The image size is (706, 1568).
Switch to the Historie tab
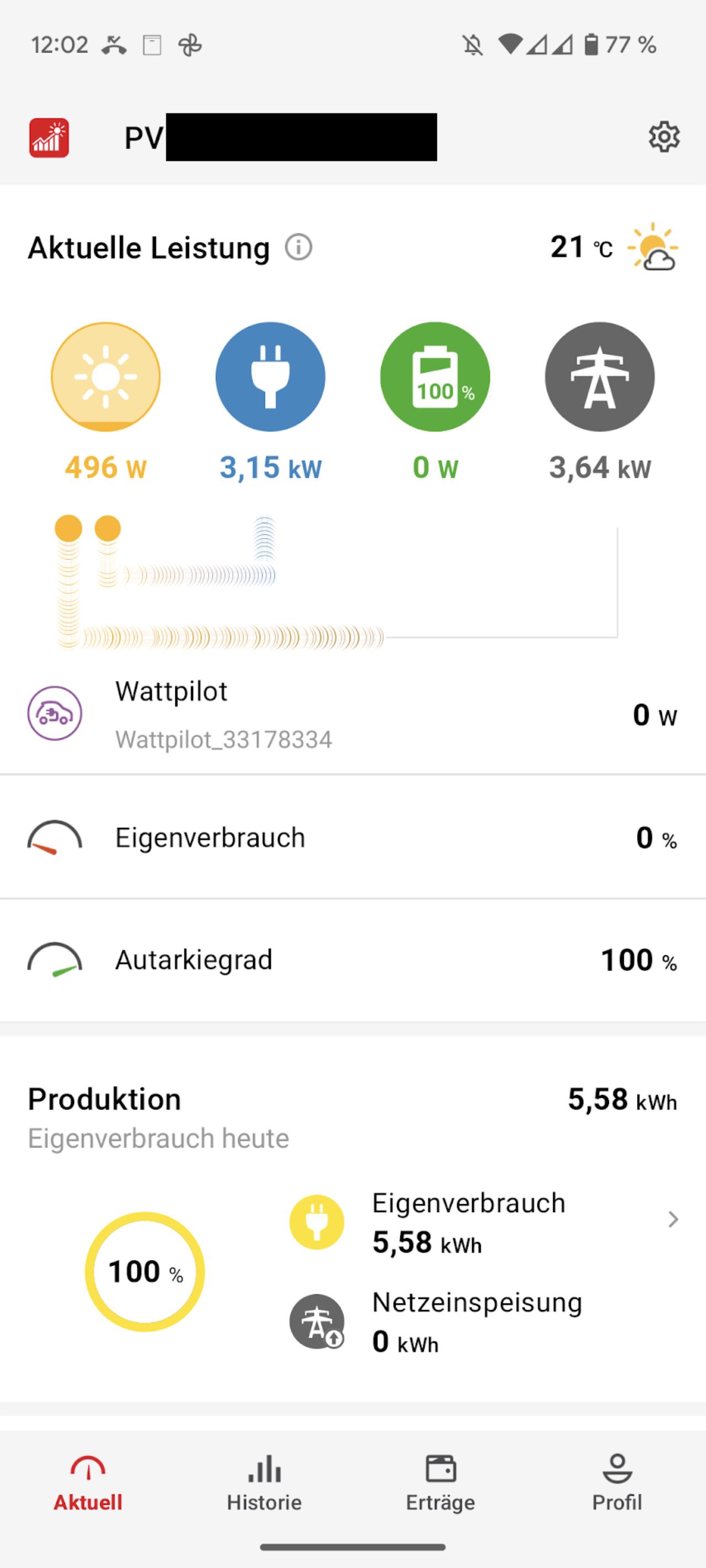pyautogui.click(x=265, y=1484)
